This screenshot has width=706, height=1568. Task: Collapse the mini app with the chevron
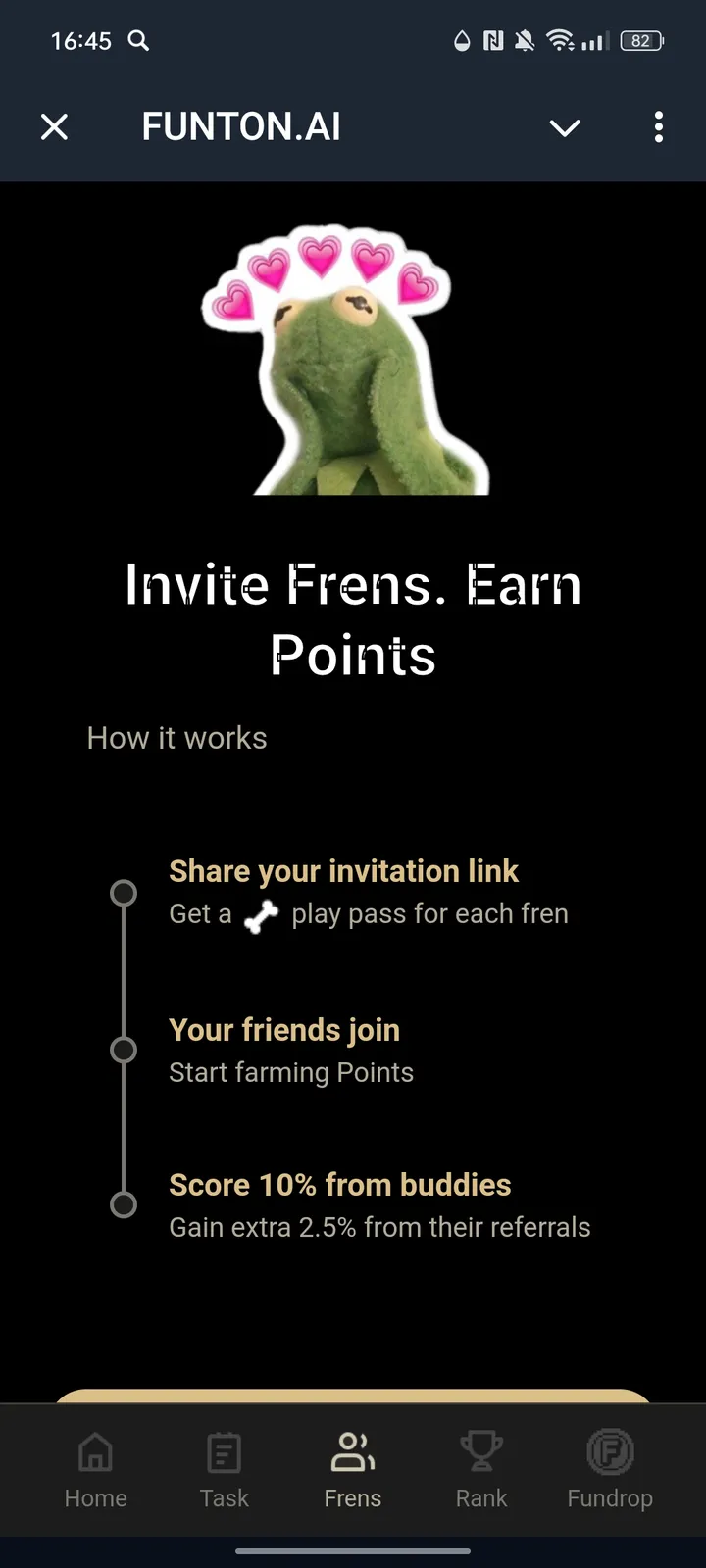click(x=565, y=127)
